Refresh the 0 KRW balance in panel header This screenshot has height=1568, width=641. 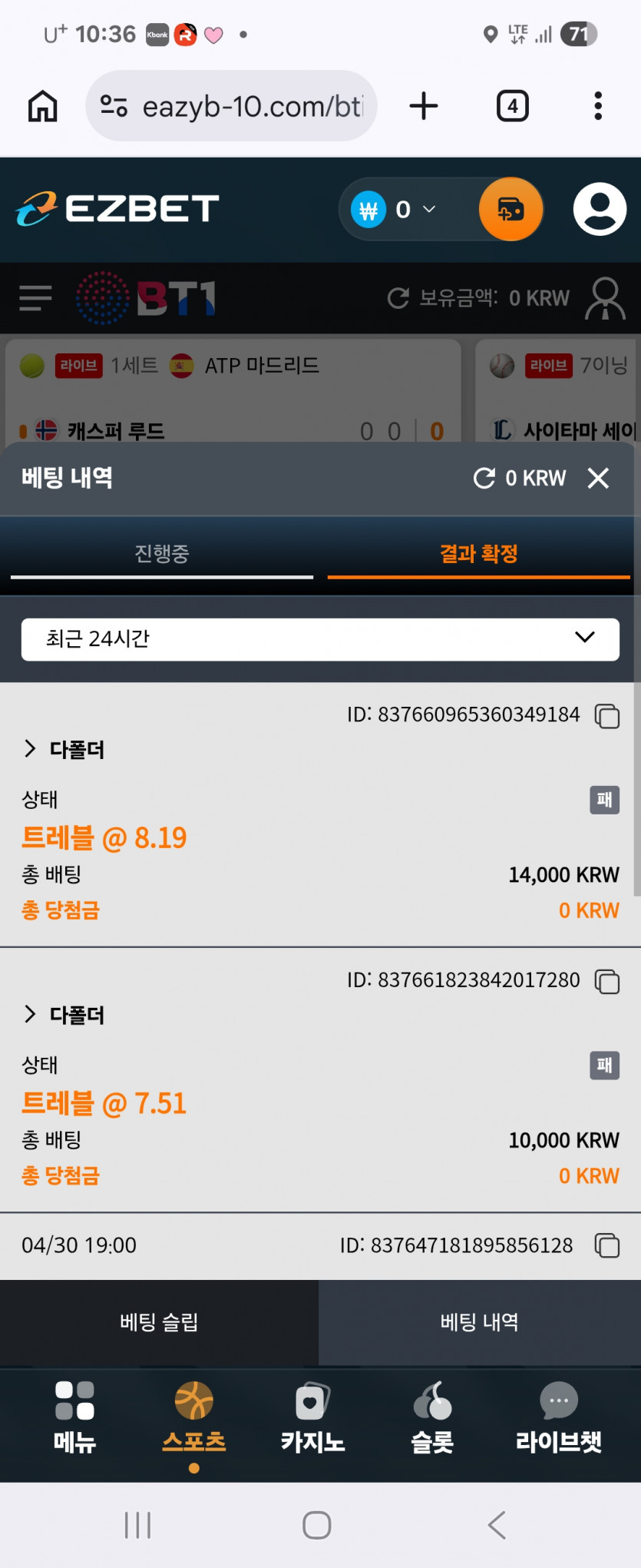click(x=484, y=478)
